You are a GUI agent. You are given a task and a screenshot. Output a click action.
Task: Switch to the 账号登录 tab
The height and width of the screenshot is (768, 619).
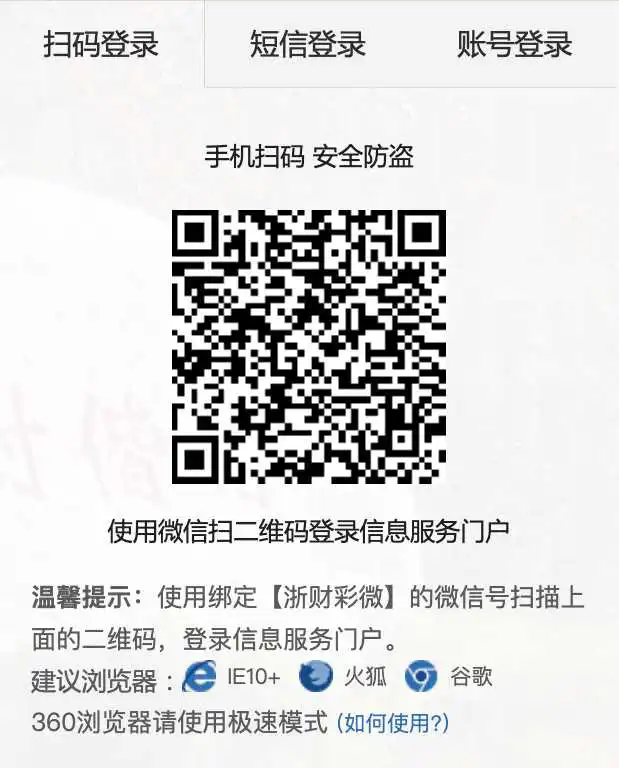(x=514, y=44)
